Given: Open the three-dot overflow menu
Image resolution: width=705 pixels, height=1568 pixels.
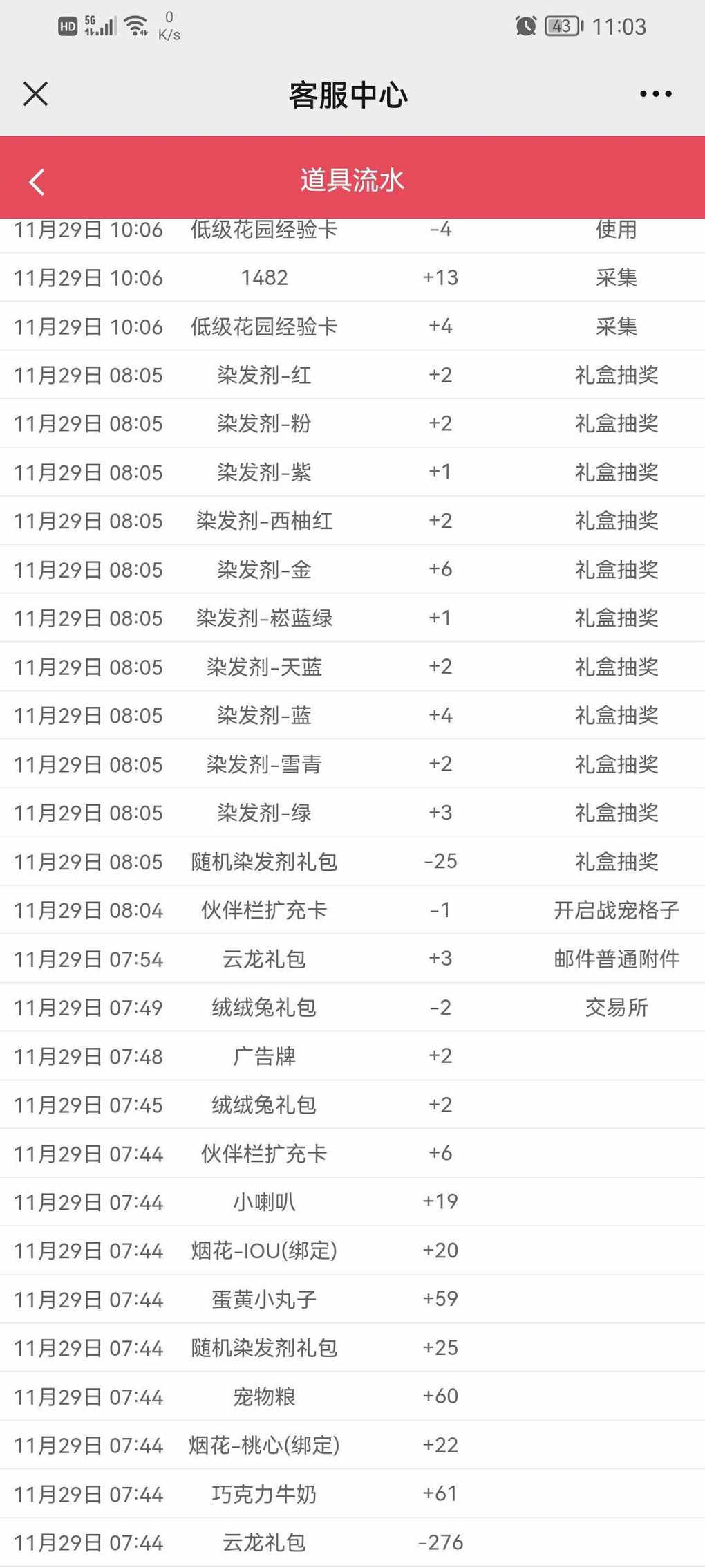Looking at the screenshot, I should click(655, 93).
